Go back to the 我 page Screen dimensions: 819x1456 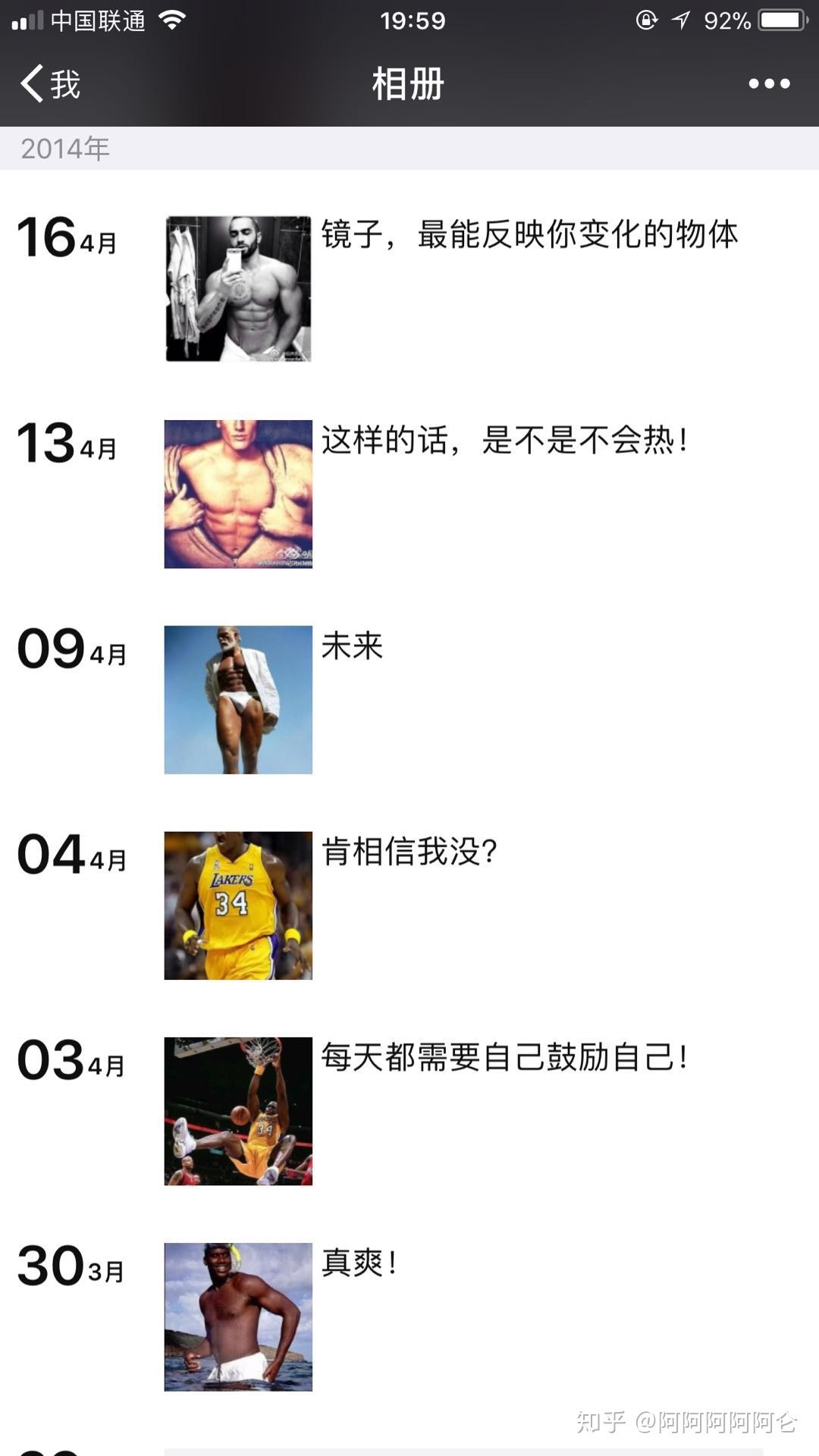point(50,83)
